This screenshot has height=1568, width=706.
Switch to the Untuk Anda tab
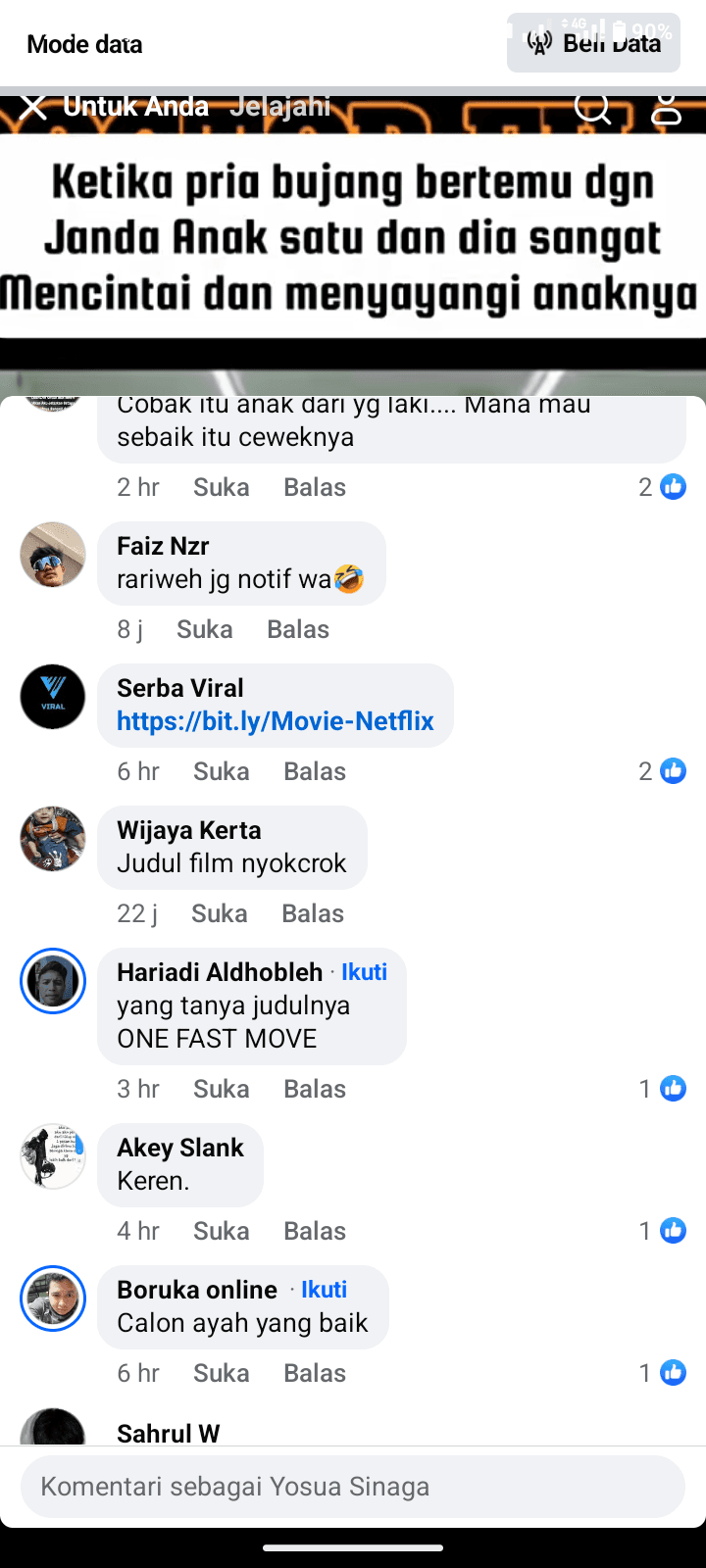coord(135,106)
